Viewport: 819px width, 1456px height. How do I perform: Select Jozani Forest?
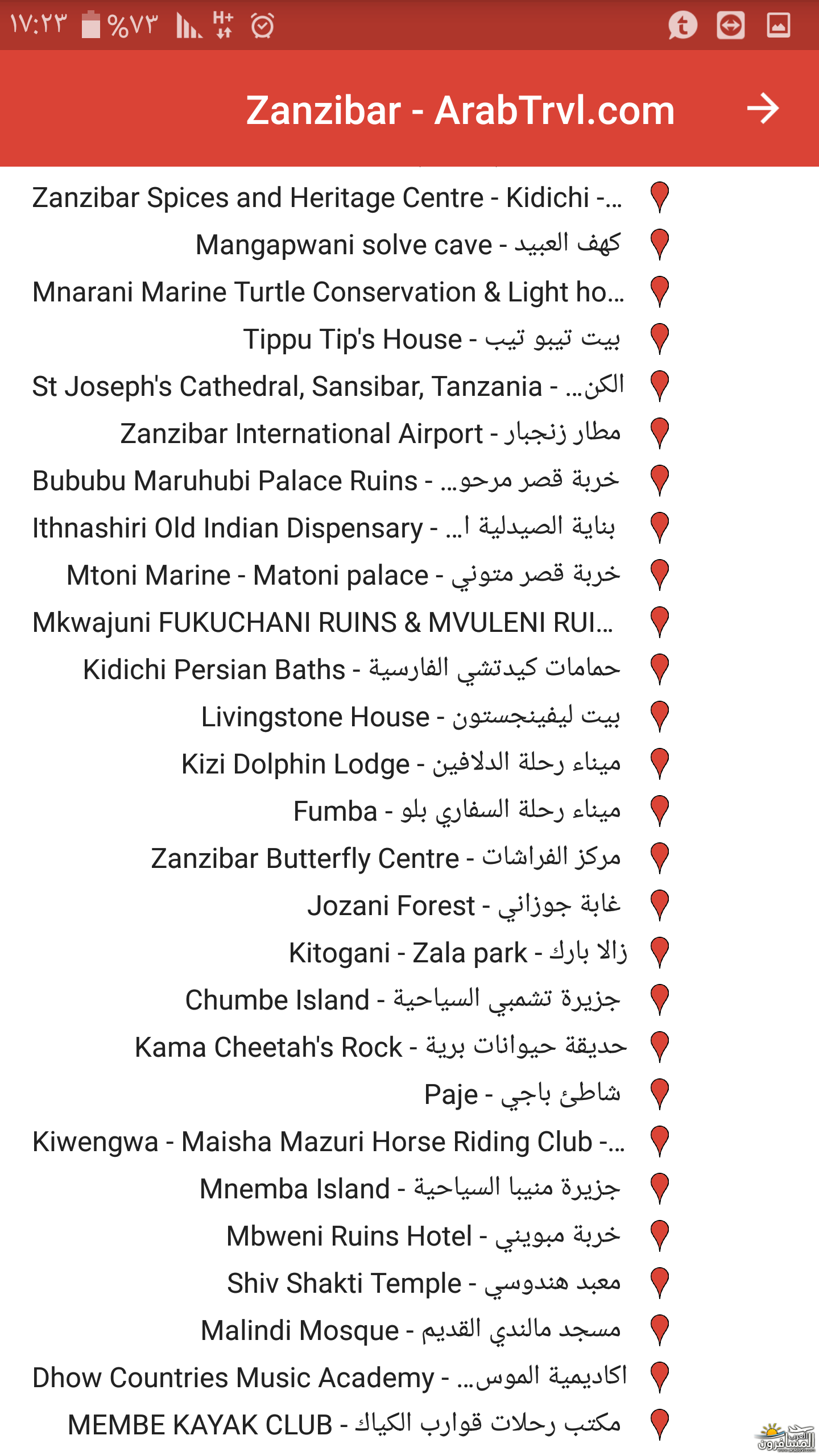point(464,906)
